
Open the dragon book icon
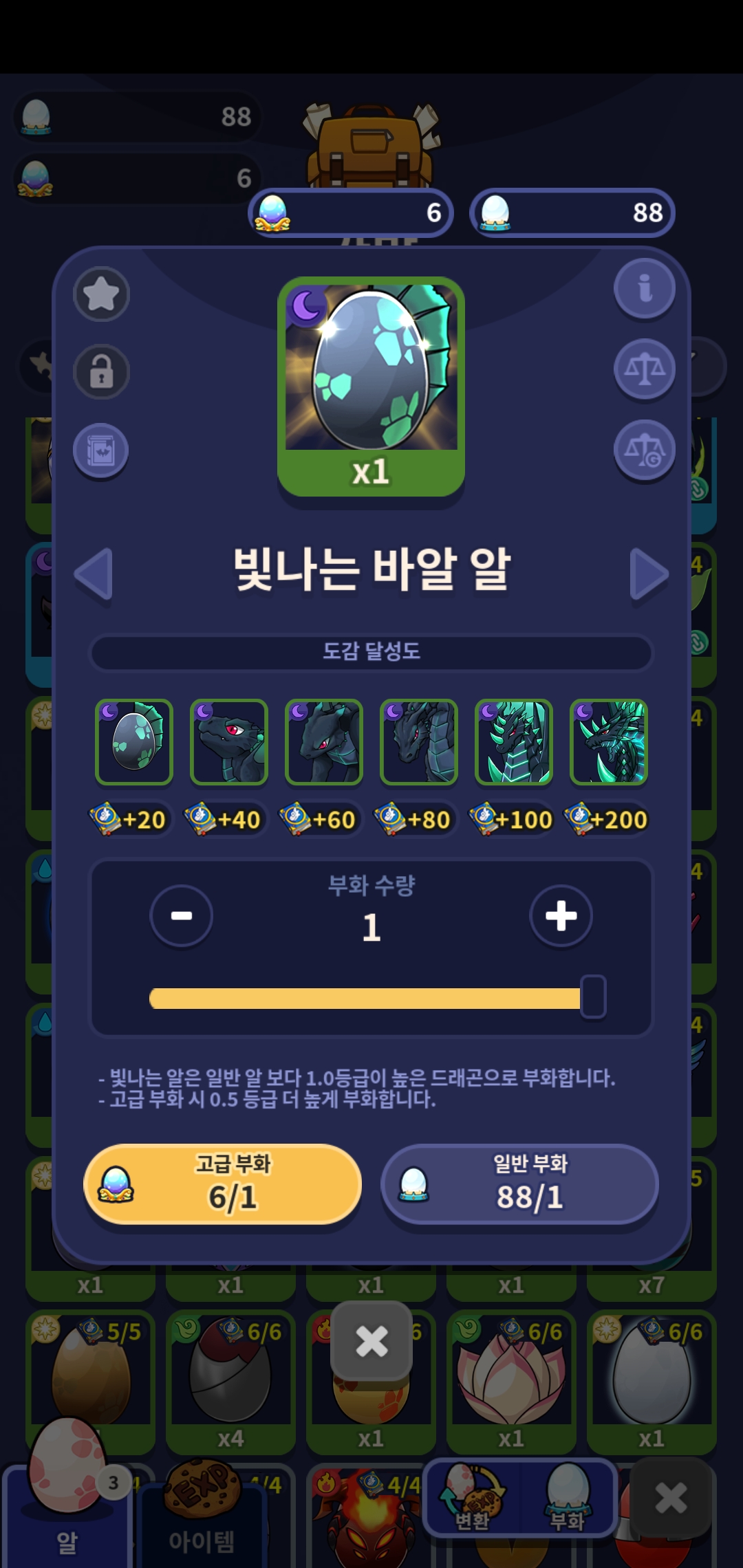pyautogui.click(x=101, y=451)
